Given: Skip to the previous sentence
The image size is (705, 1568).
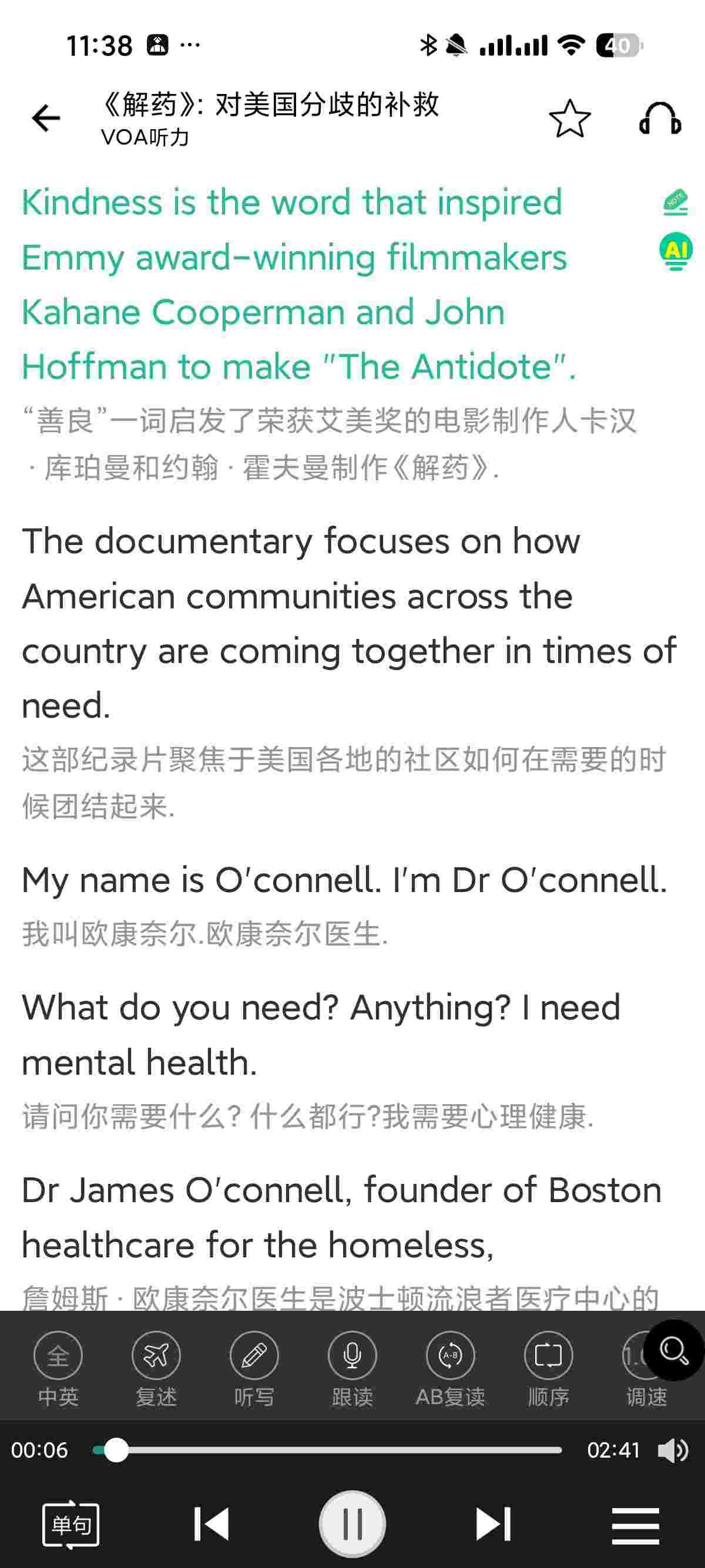Looking at the screenshot, I should click(x=211, y=1524).
